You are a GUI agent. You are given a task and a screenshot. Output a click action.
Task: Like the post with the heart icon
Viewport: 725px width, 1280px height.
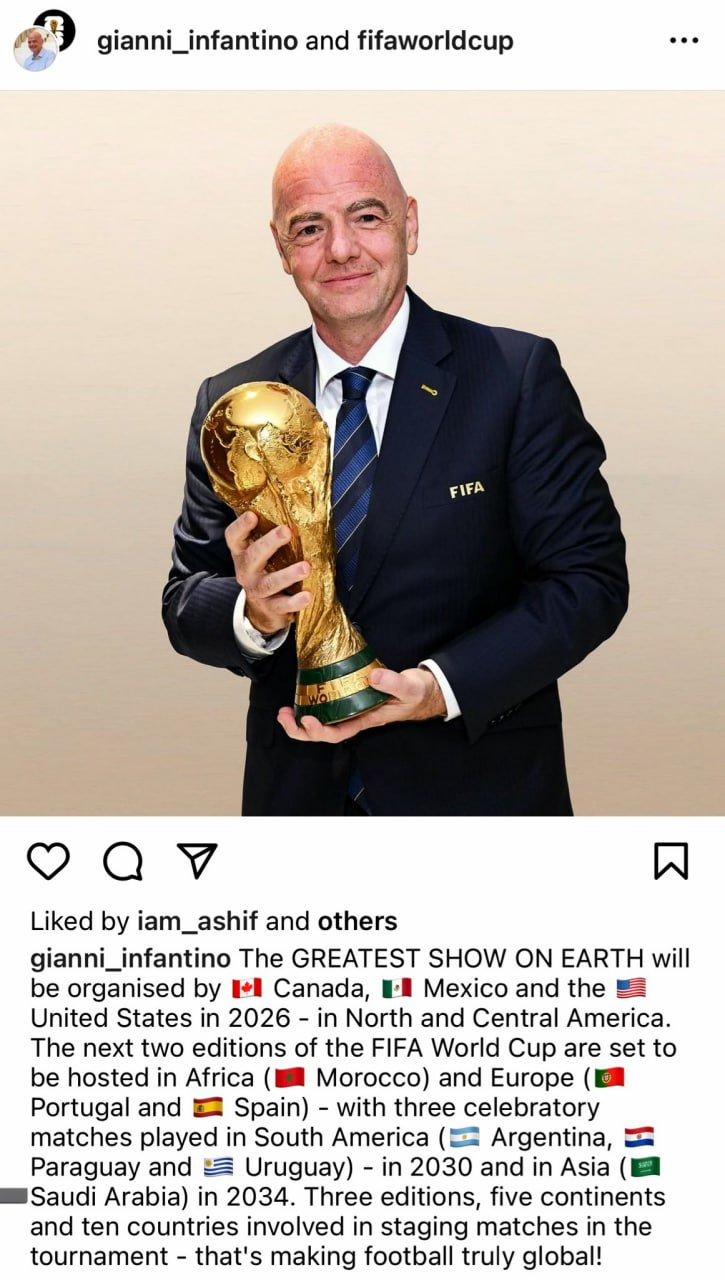pyautogui.click(x=48, y=861)
